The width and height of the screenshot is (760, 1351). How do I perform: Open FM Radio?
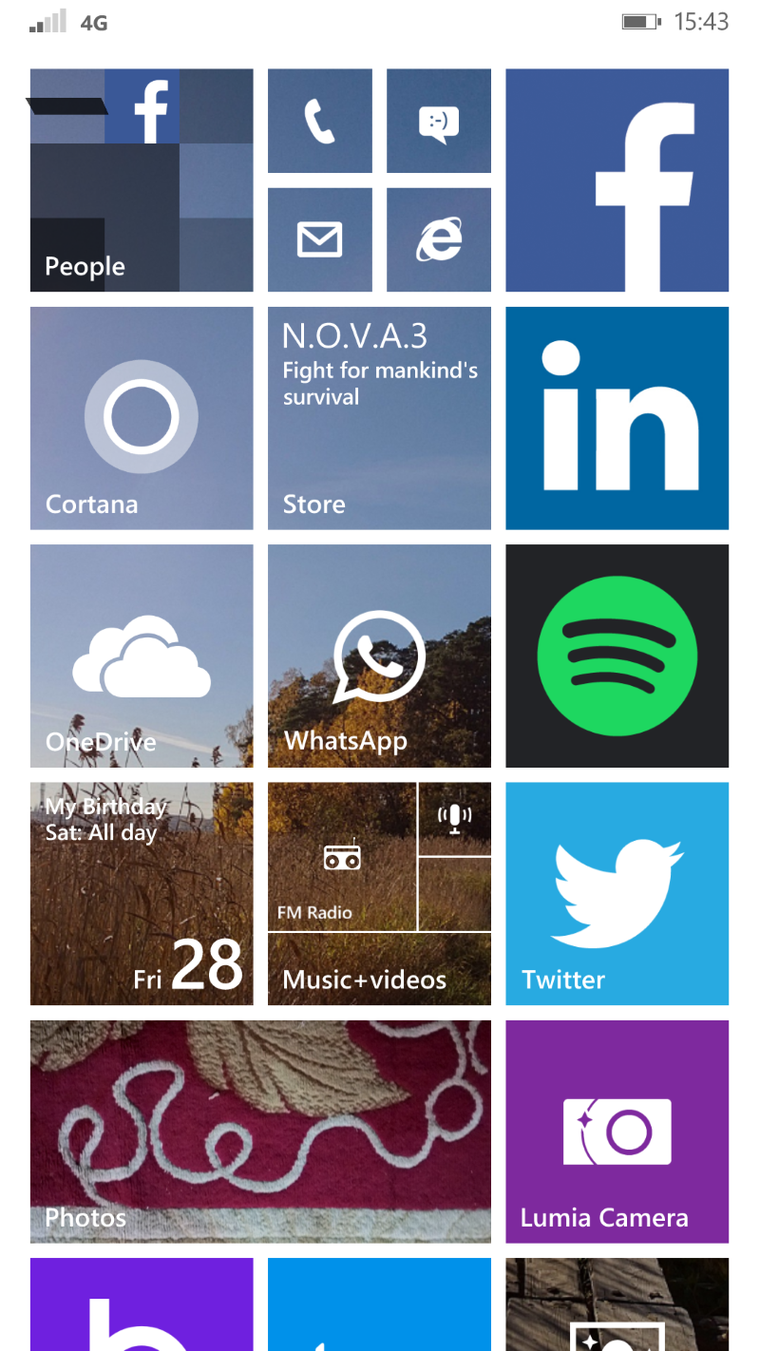[x=342, y=858]
